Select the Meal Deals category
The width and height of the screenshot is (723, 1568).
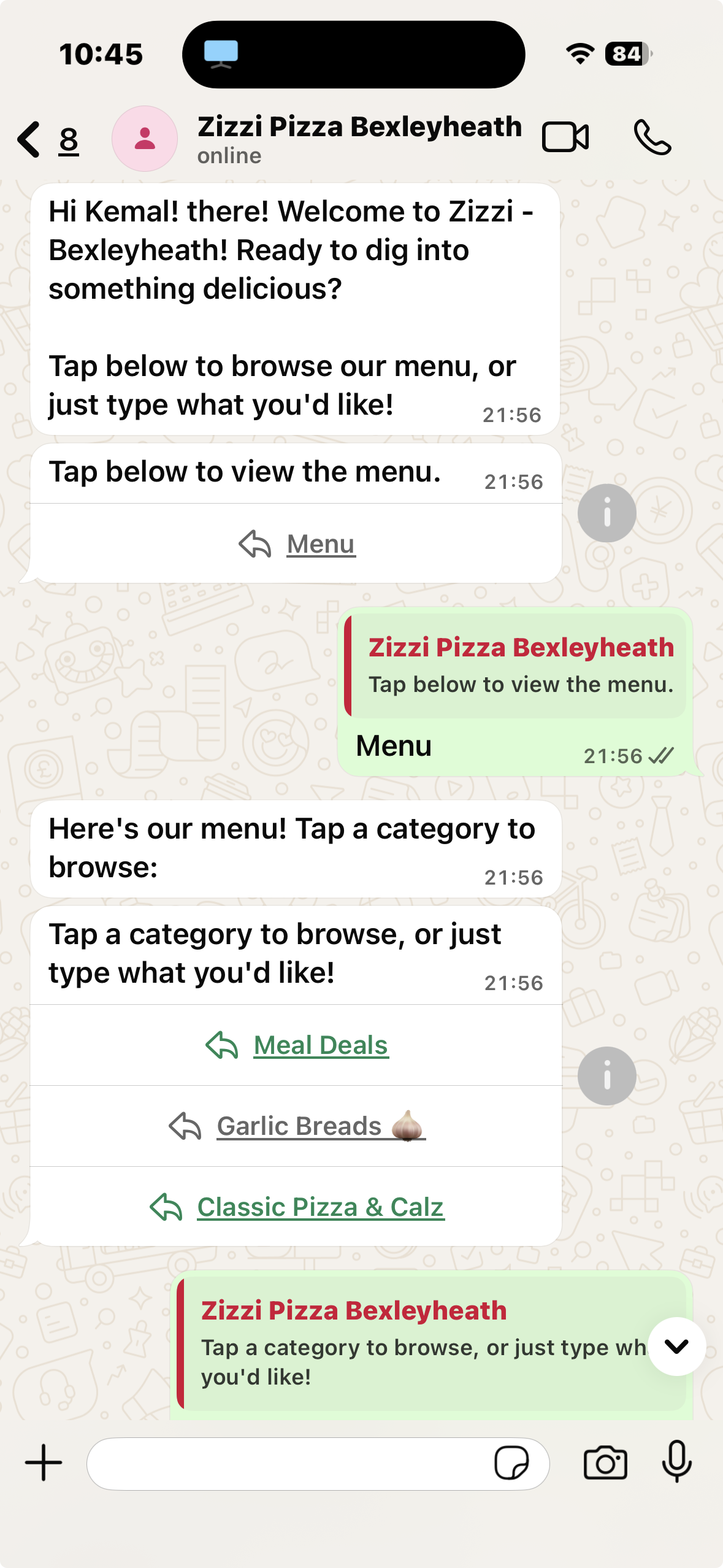click(x=296, y=1044)
